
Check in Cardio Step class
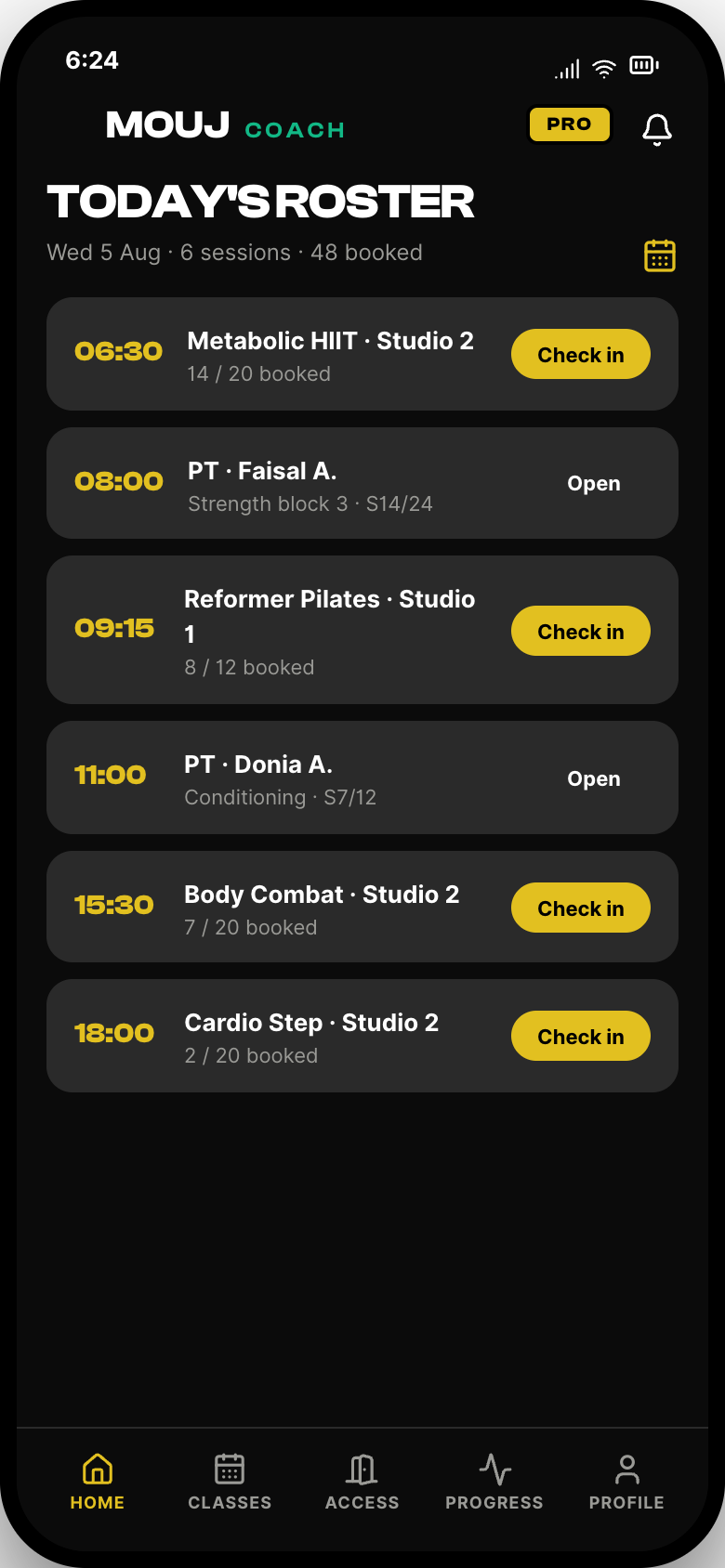pyautogui.click(x=581, y=1036)
